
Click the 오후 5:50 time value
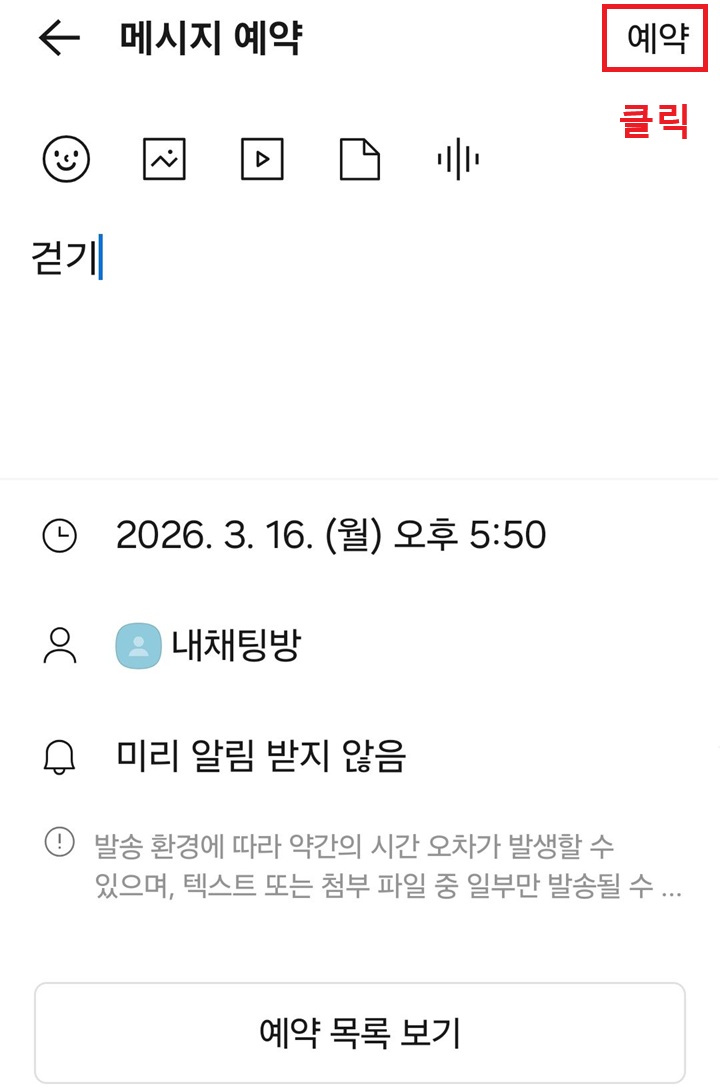(470, 536)
